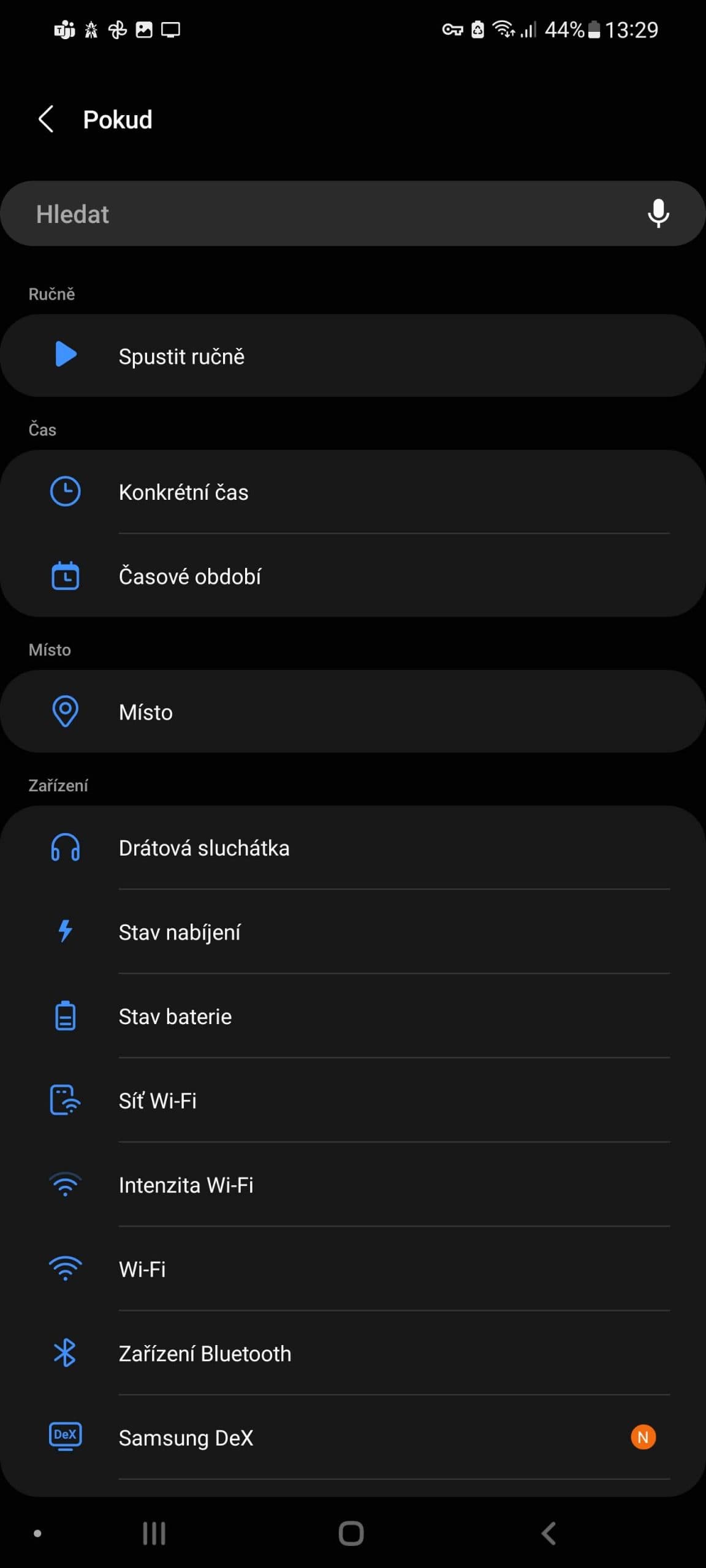Viewport: 706px width, 1568px height.
Task: Open Časové období option
Action: (x=352, y=576)
